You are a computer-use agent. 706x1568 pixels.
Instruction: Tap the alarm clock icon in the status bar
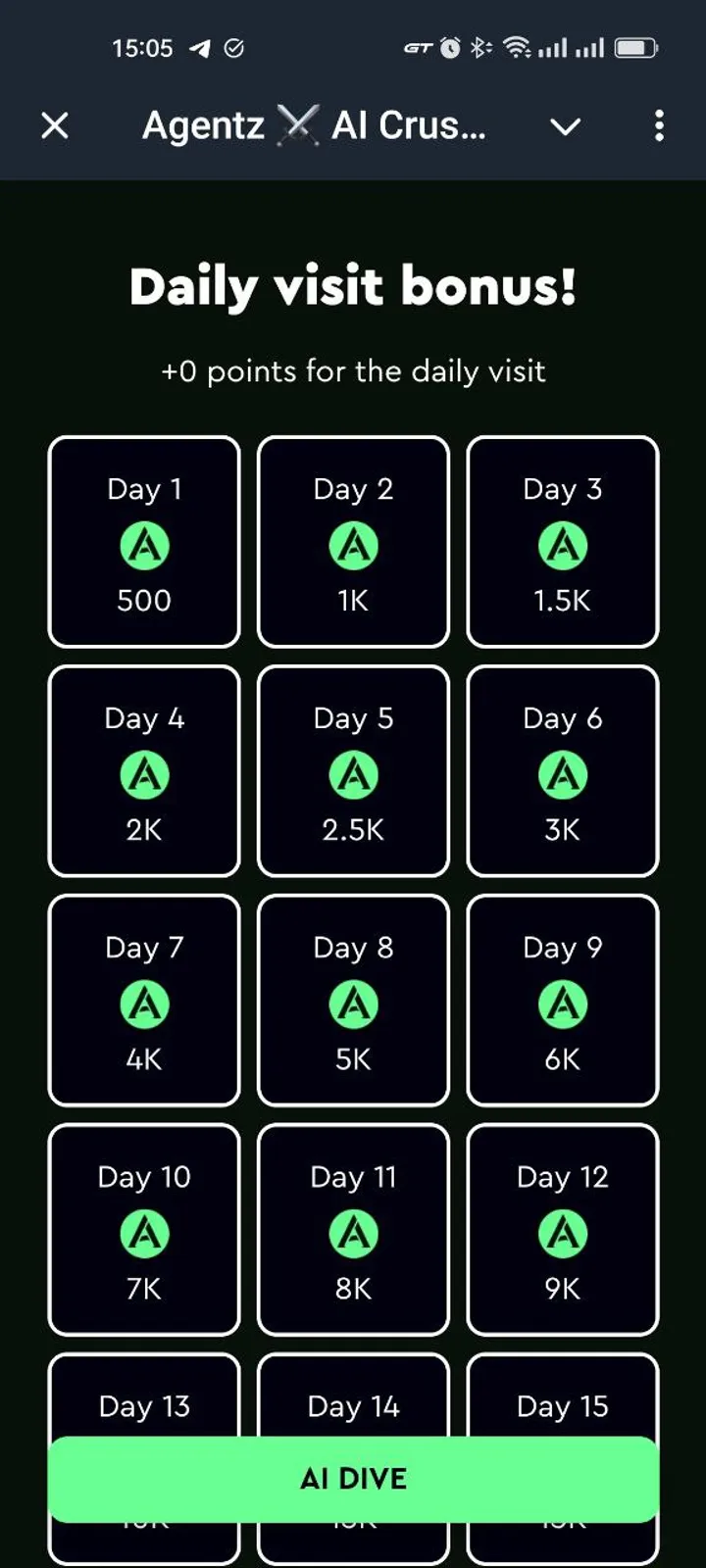(x=450, y=45)
